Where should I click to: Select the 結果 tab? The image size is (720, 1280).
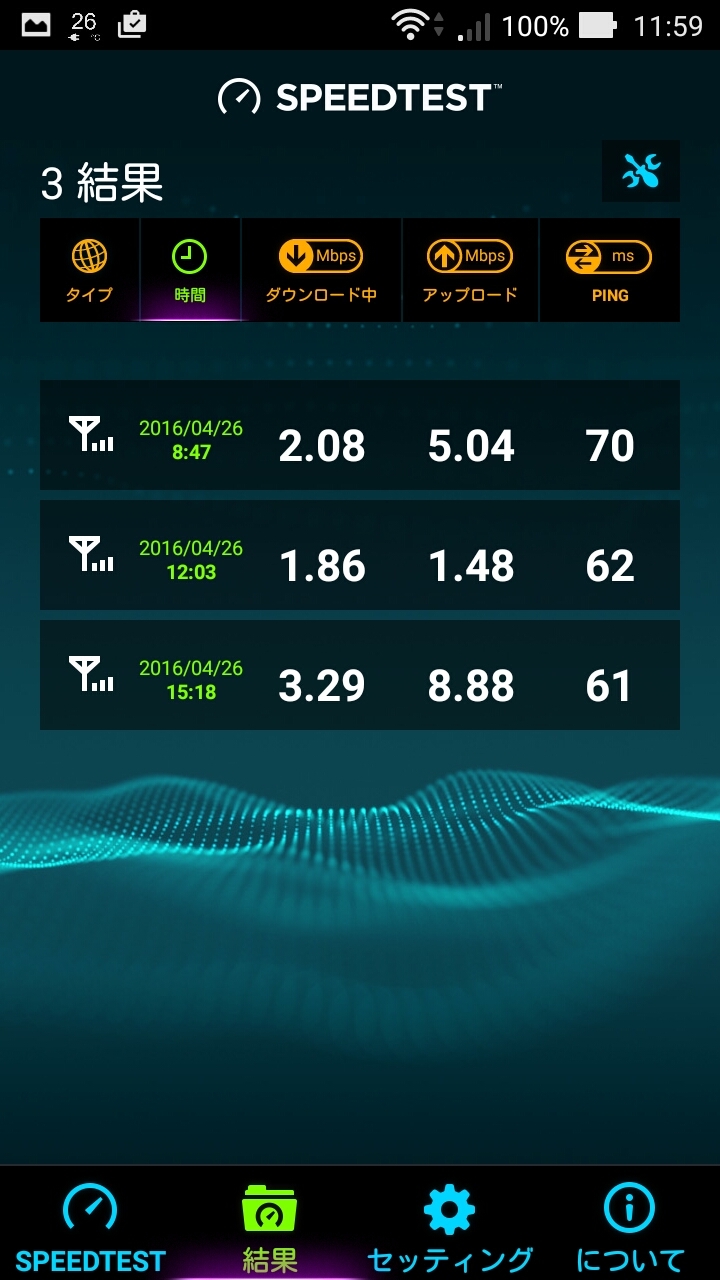click(270, 1227)
